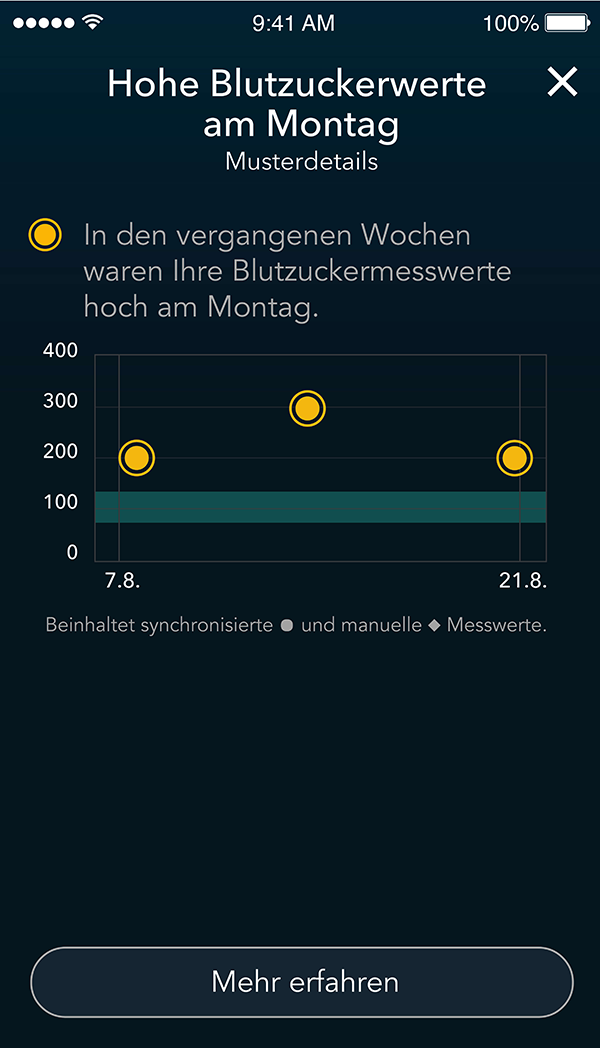600x1048 pixels.
Task: Tap the Mehr erfahren button
Action: 302,982
